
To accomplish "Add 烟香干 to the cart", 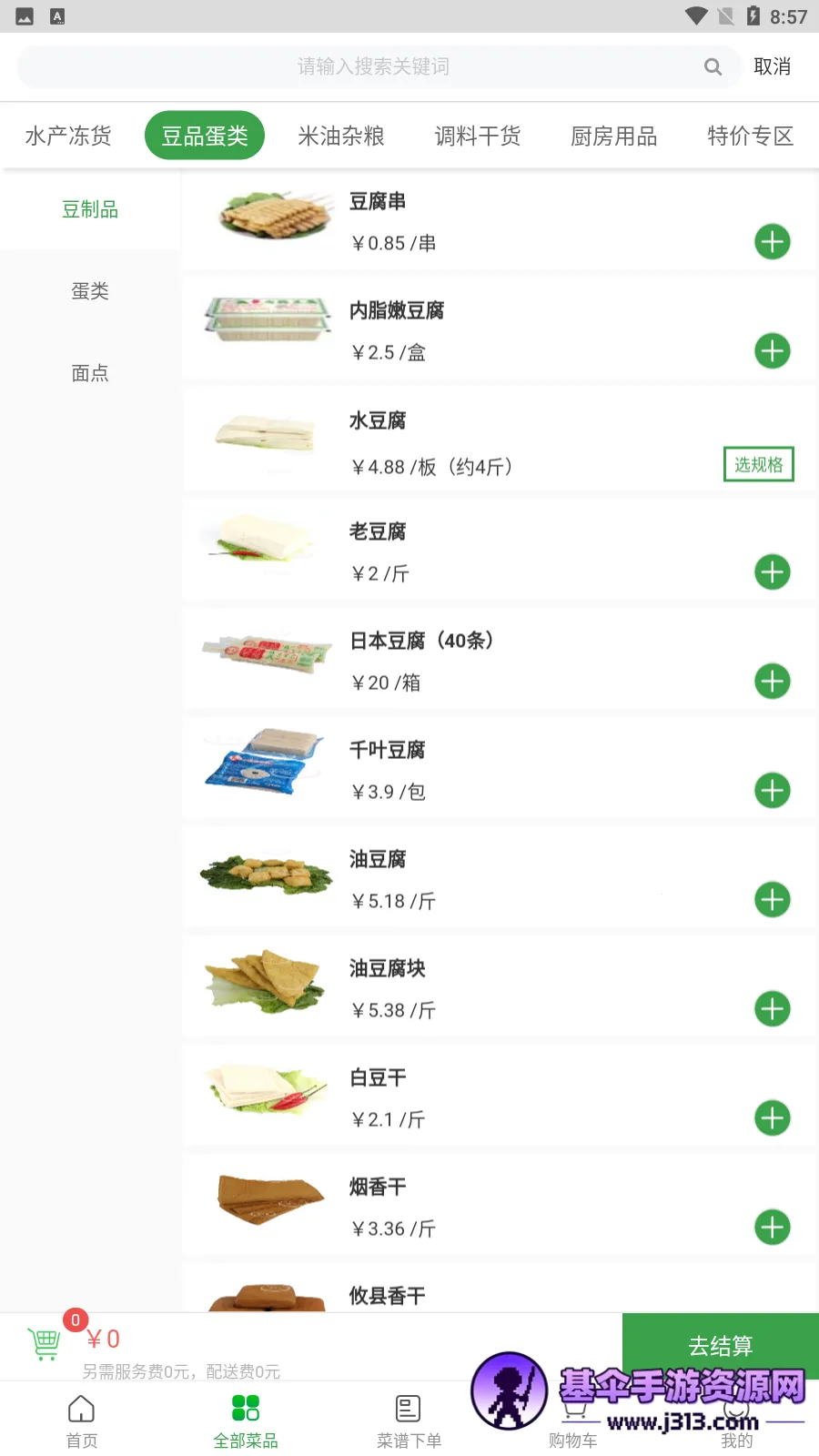I will pyautogui.click(x=773, y=1228).
